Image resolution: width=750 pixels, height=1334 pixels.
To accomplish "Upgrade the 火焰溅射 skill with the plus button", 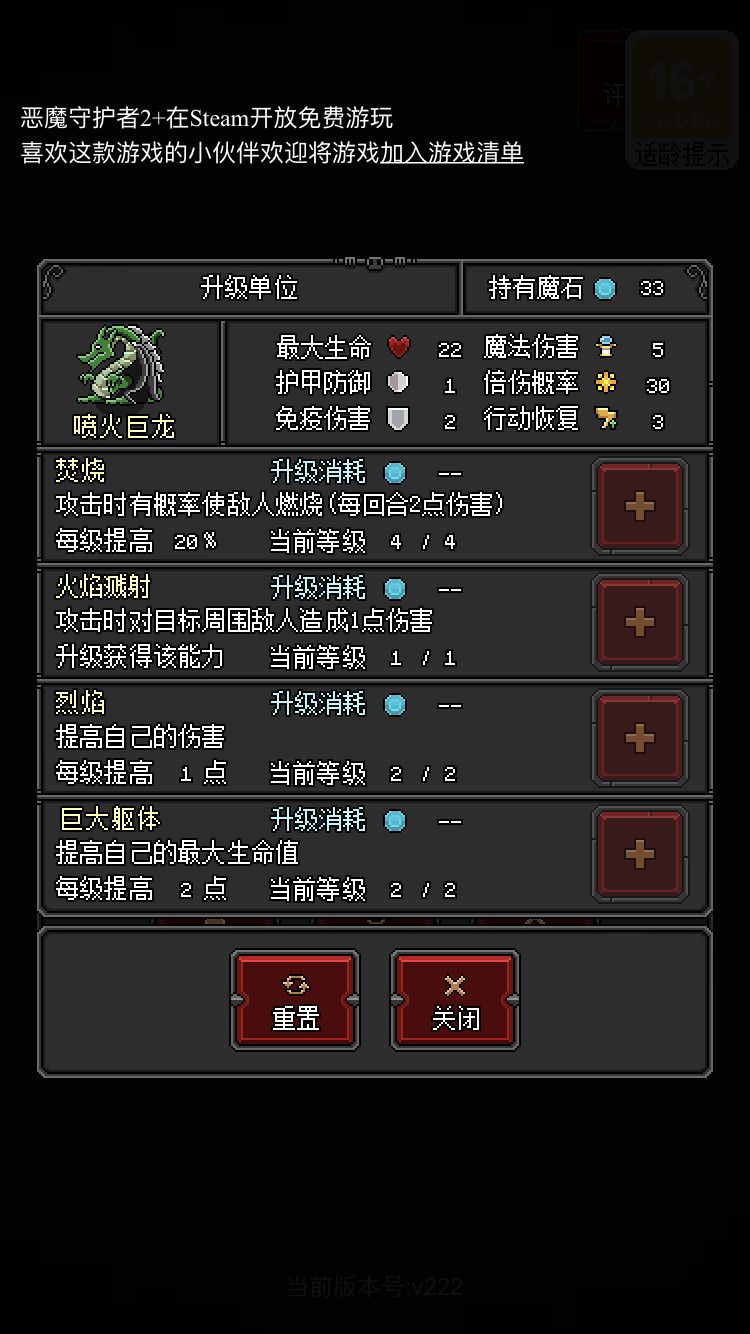I will pyautogui.click(x=640, y=622).
